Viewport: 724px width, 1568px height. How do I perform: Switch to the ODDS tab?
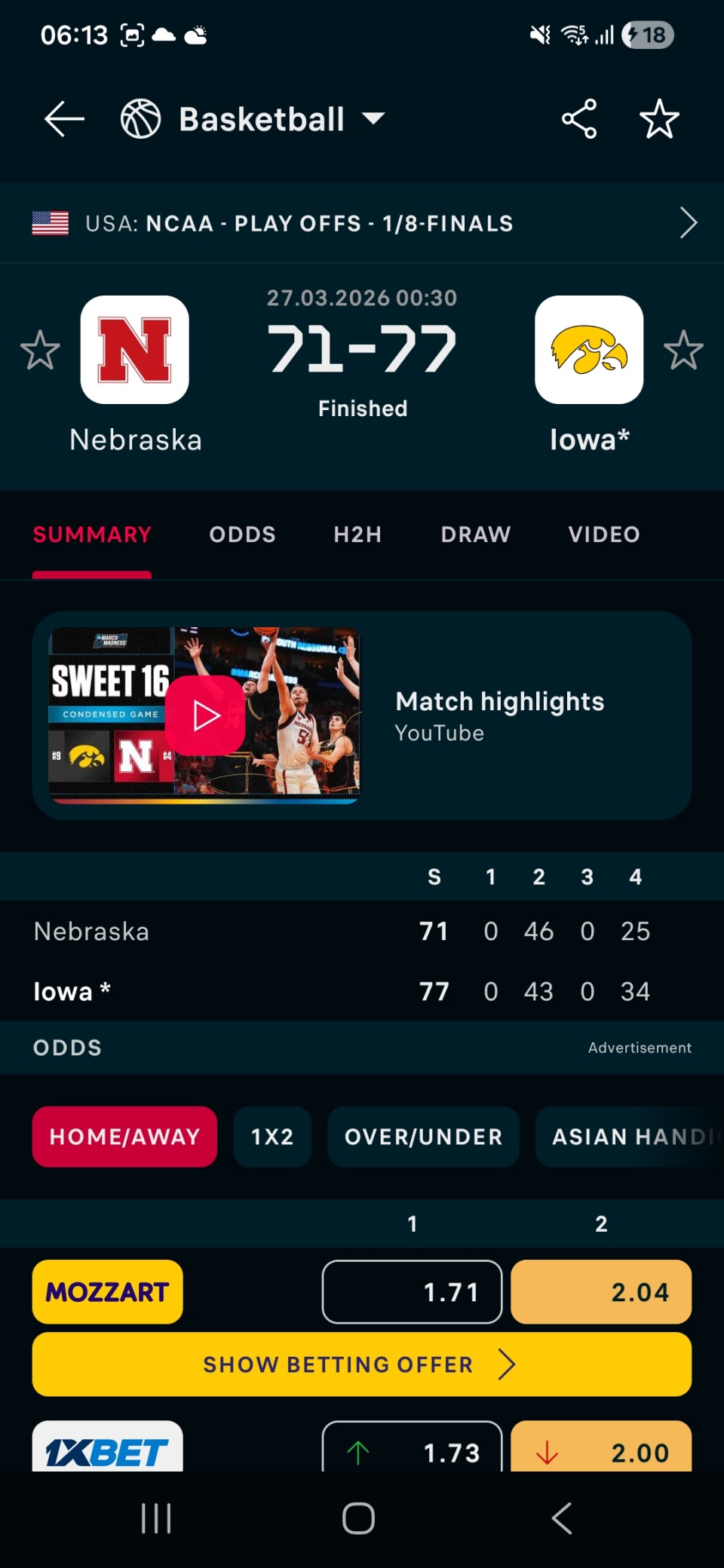[242, 534]
